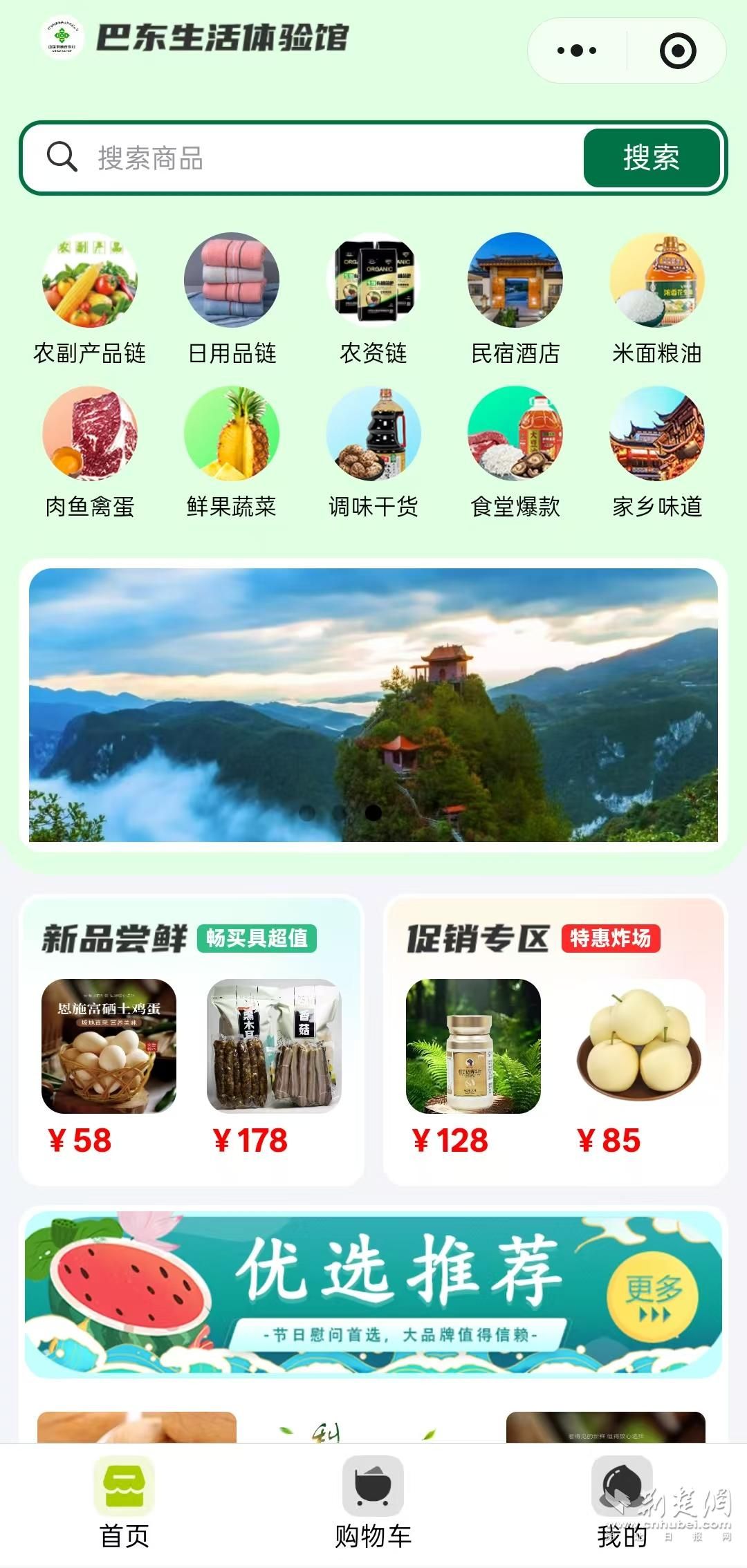Image resolution: width=747 pixels, height=1568 pixels.
Task: Open the mountain temple banner
Action: tap(373, 704)
